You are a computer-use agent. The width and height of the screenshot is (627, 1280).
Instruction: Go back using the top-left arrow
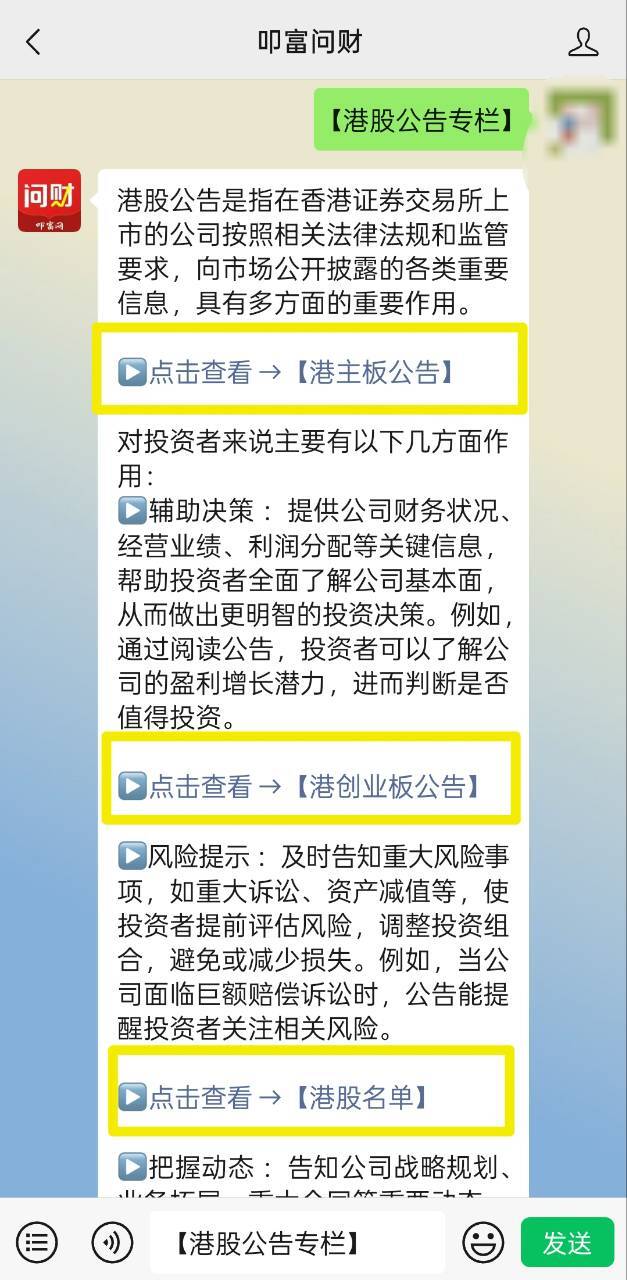point(34,42)
